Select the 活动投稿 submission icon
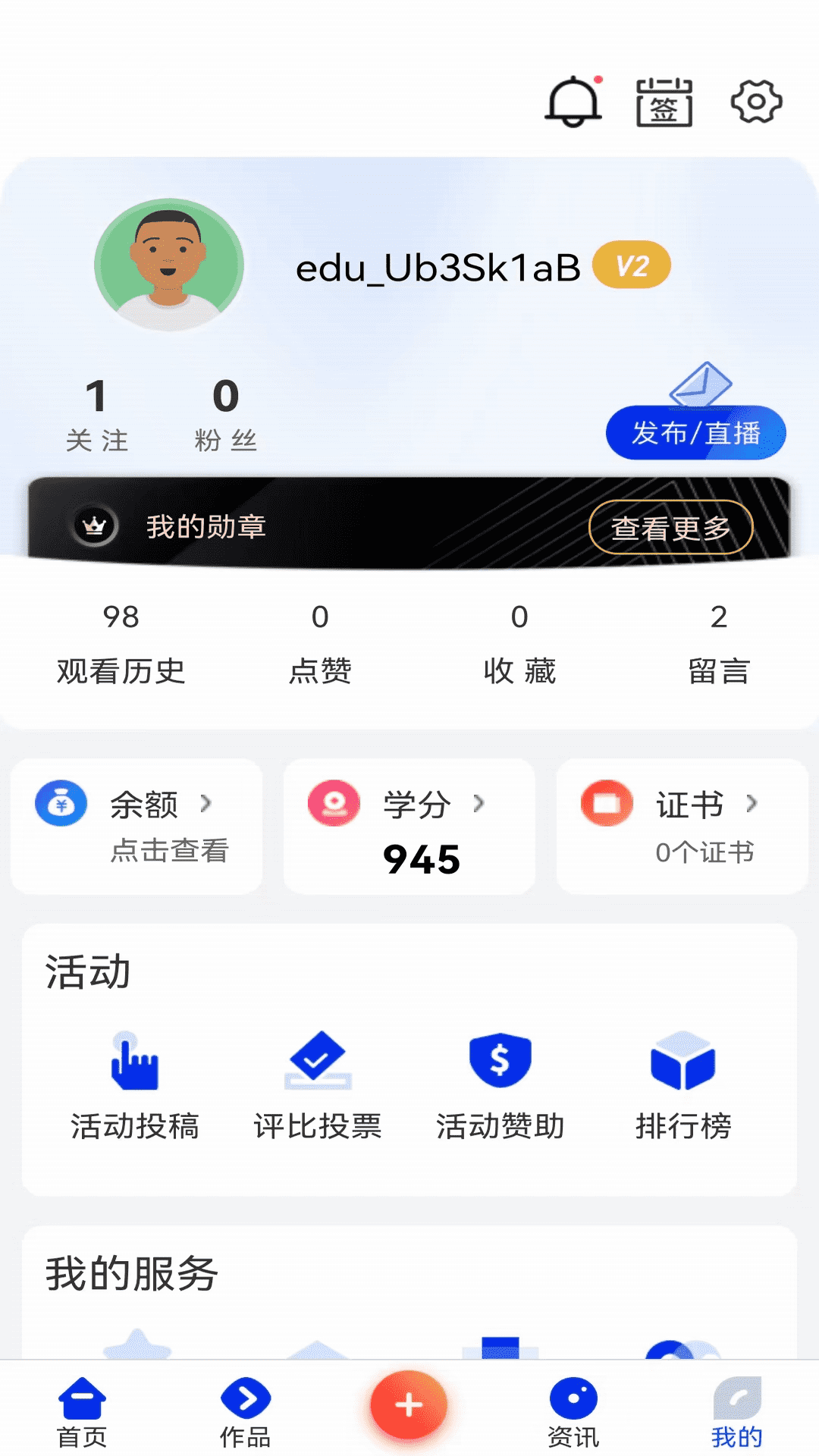The image size is (819, 1456). point(134,1062)
